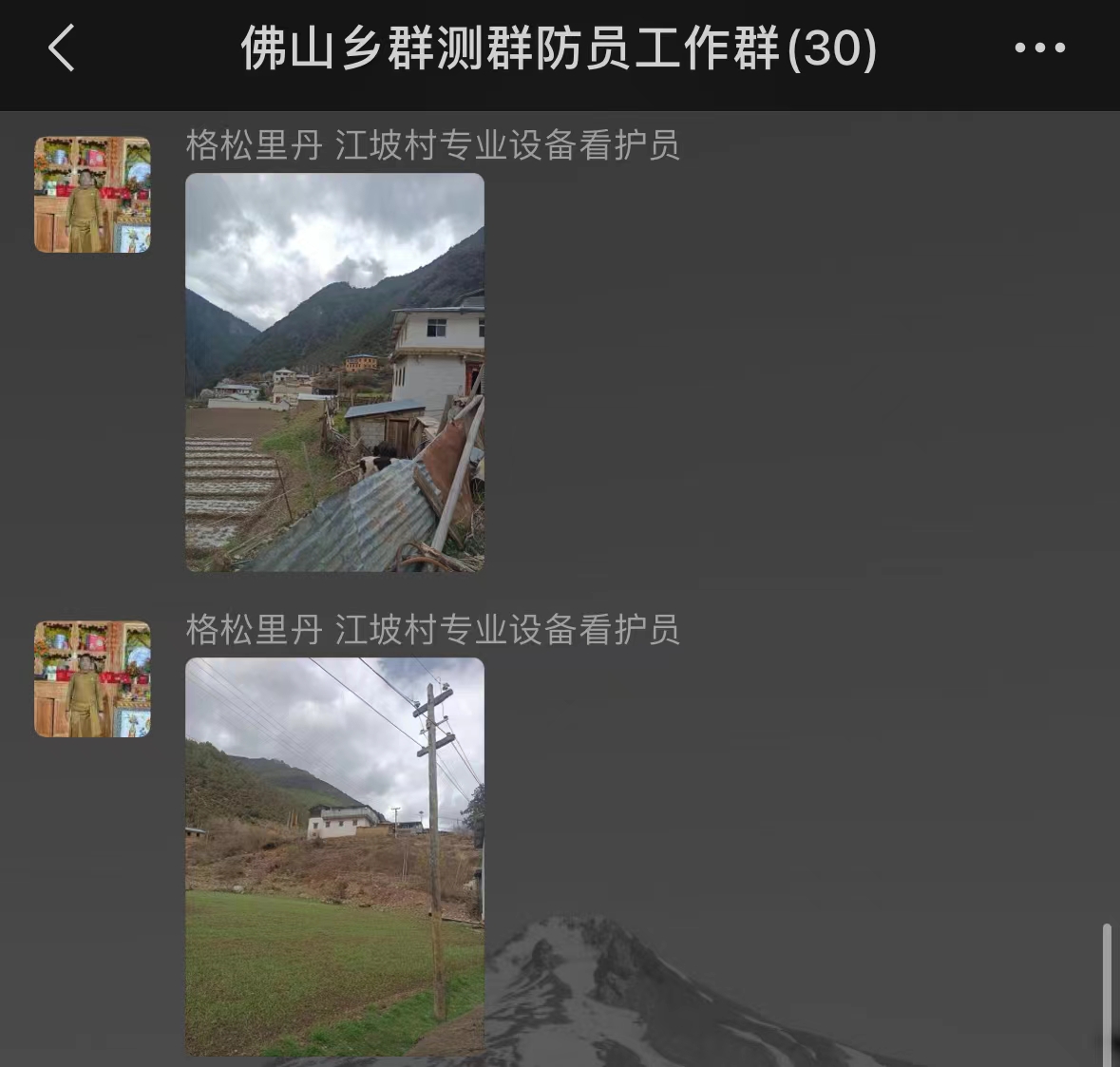Go back from the group chat

62,48
